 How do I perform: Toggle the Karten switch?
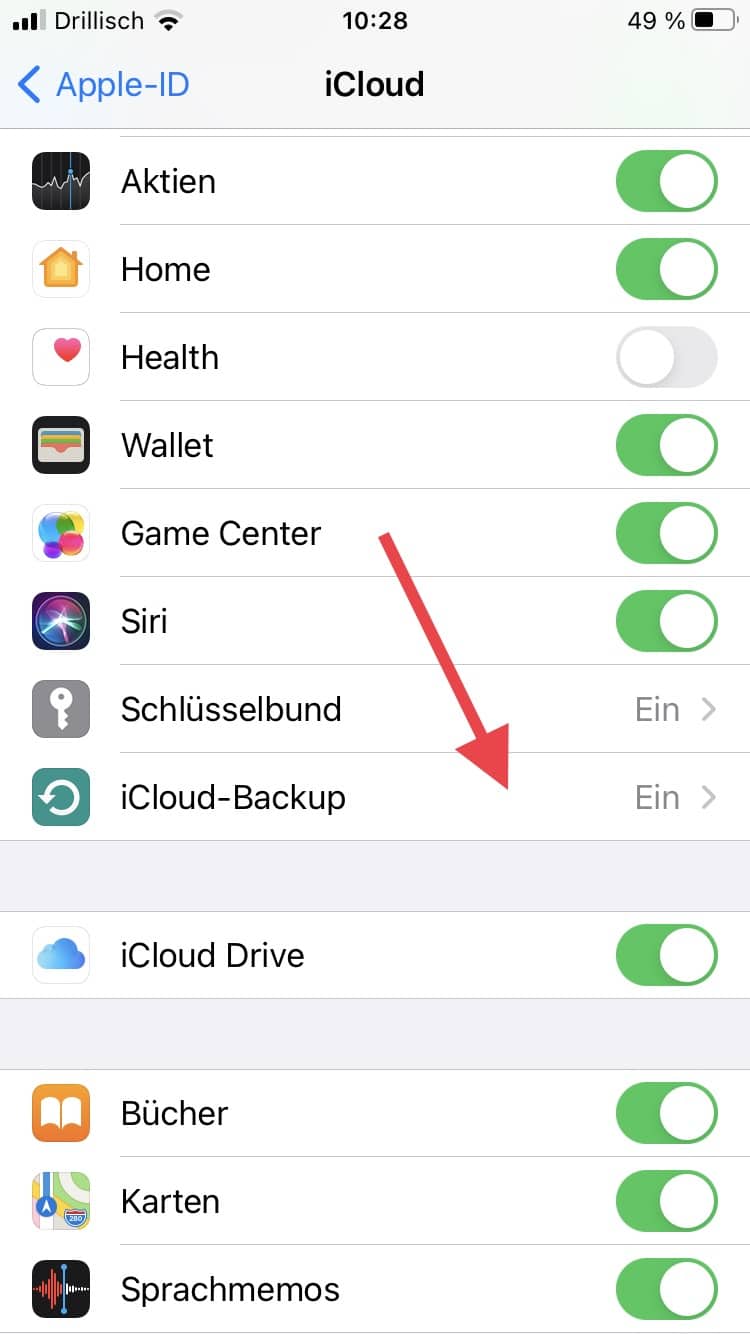(x=666, y=1202)
